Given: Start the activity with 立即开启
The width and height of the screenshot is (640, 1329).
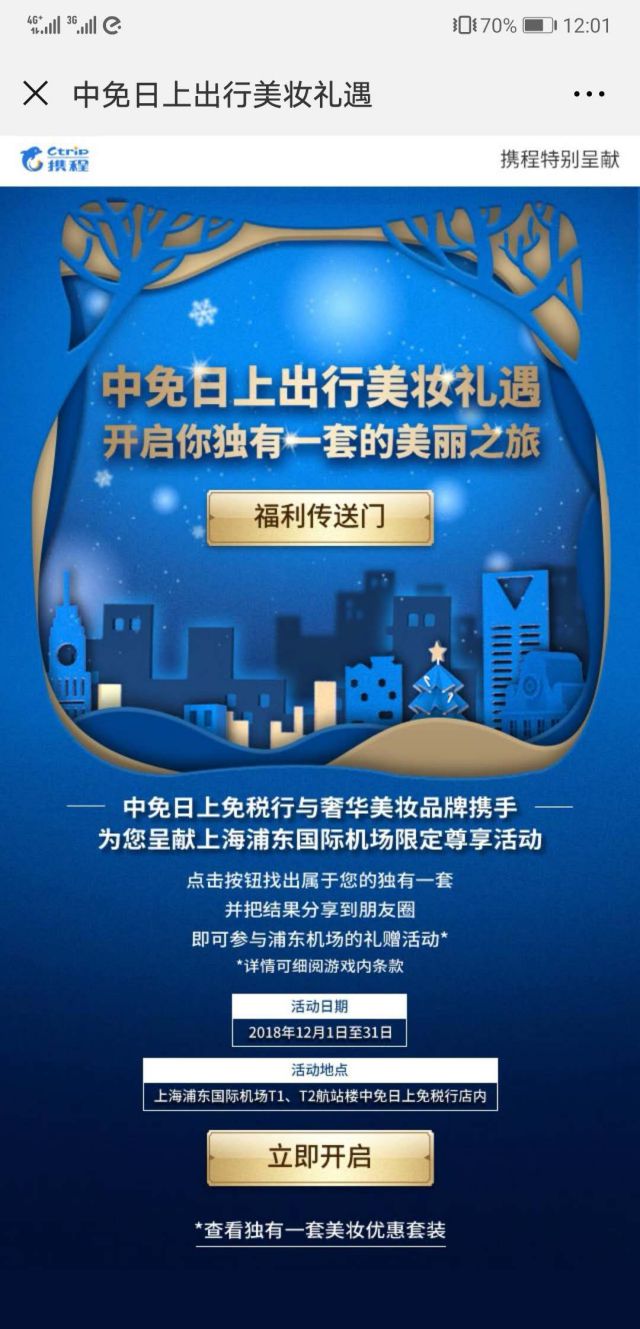Looking at the screenshot, I should coord(320,1157).
